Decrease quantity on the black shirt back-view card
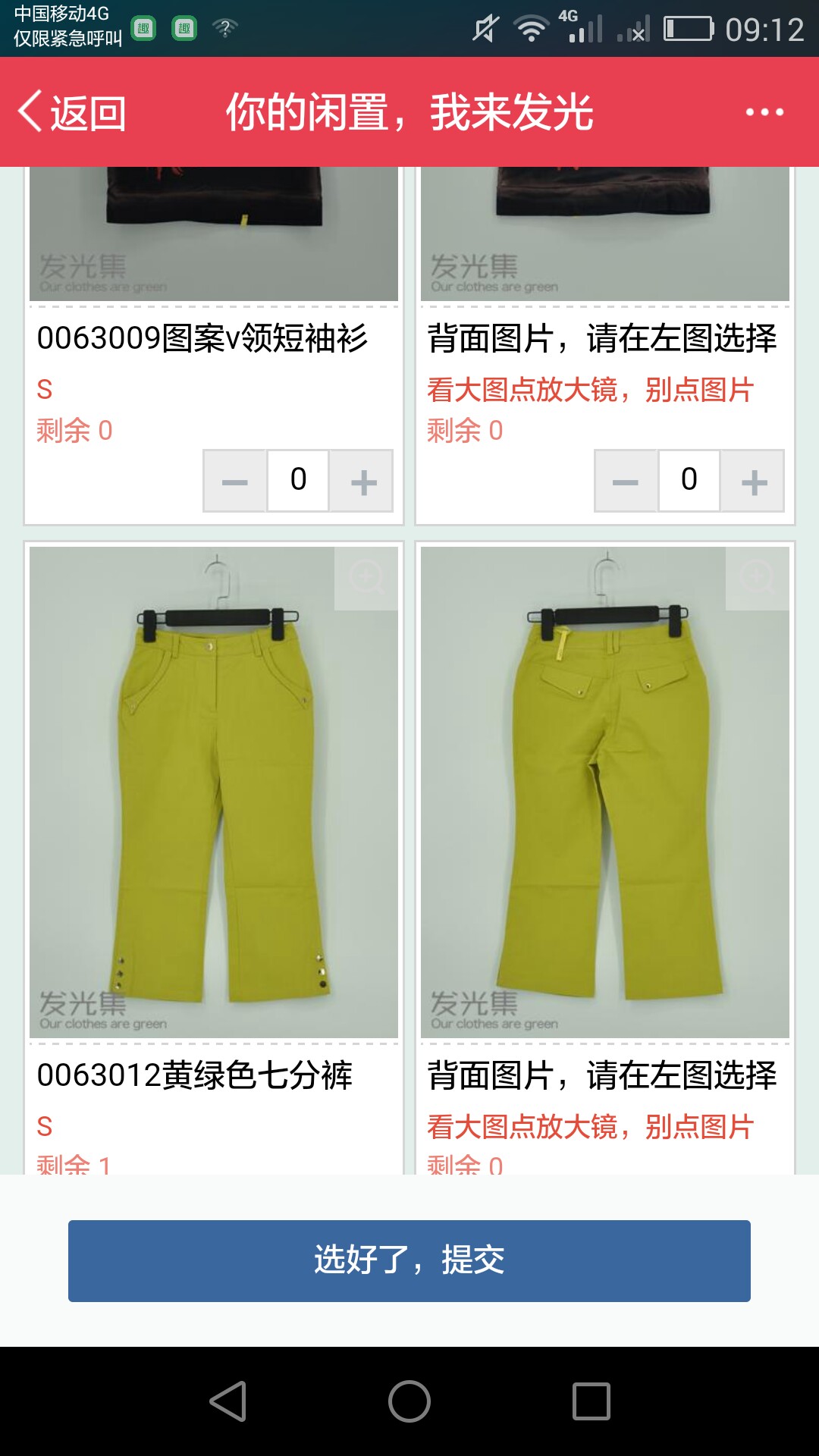The image size is (819, 1456). coord(626,481)
